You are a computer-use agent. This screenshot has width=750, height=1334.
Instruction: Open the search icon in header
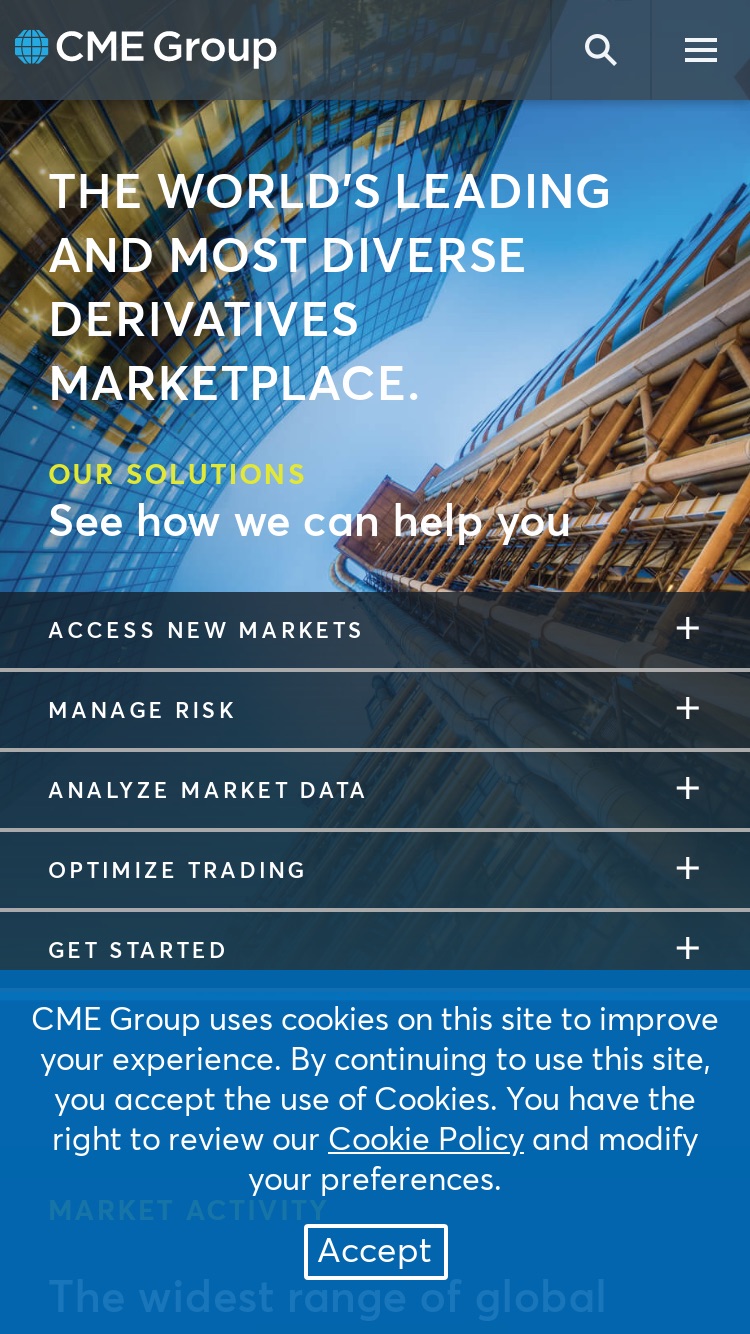[601, 50]
